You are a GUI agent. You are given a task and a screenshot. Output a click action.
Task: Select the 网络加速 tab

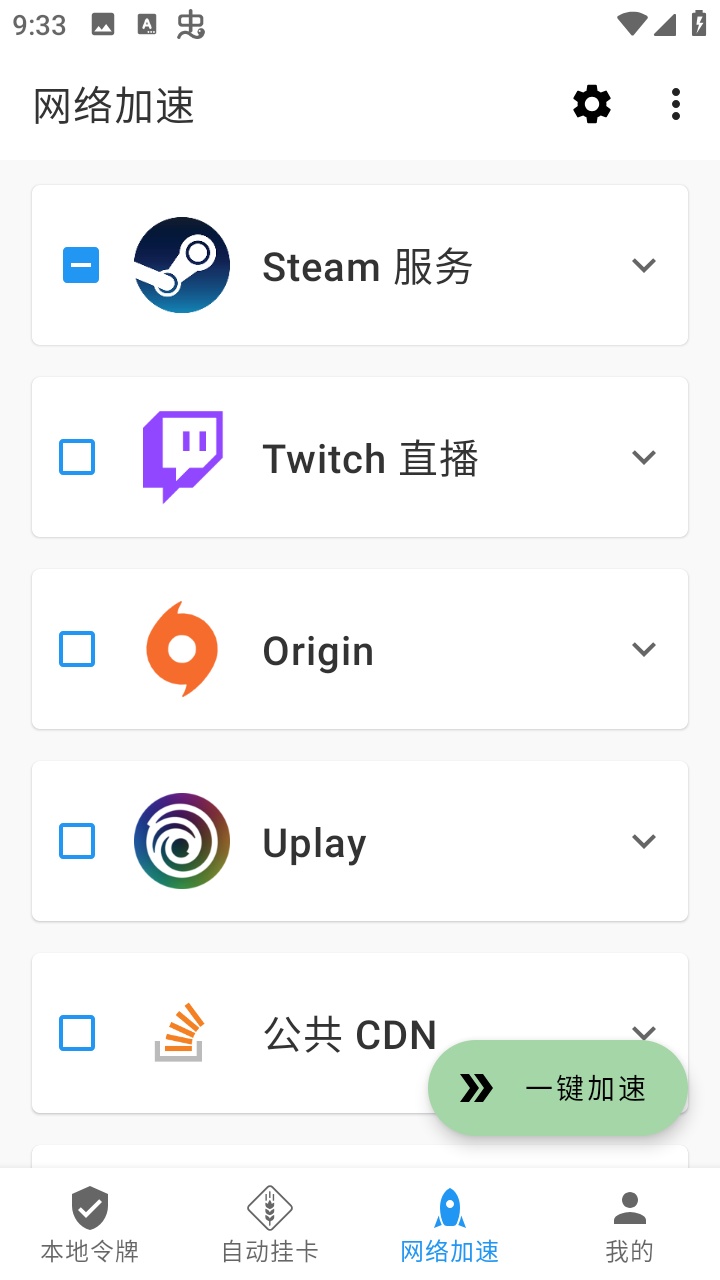click(x=450, y=1224)
